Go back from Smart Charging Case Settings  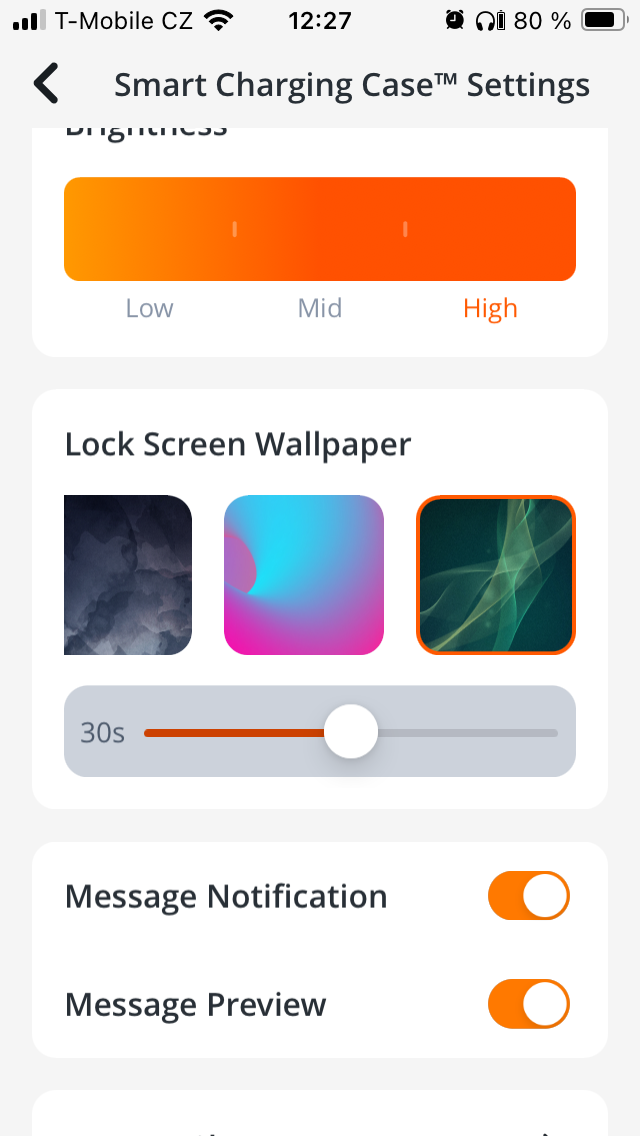[46, 84]
